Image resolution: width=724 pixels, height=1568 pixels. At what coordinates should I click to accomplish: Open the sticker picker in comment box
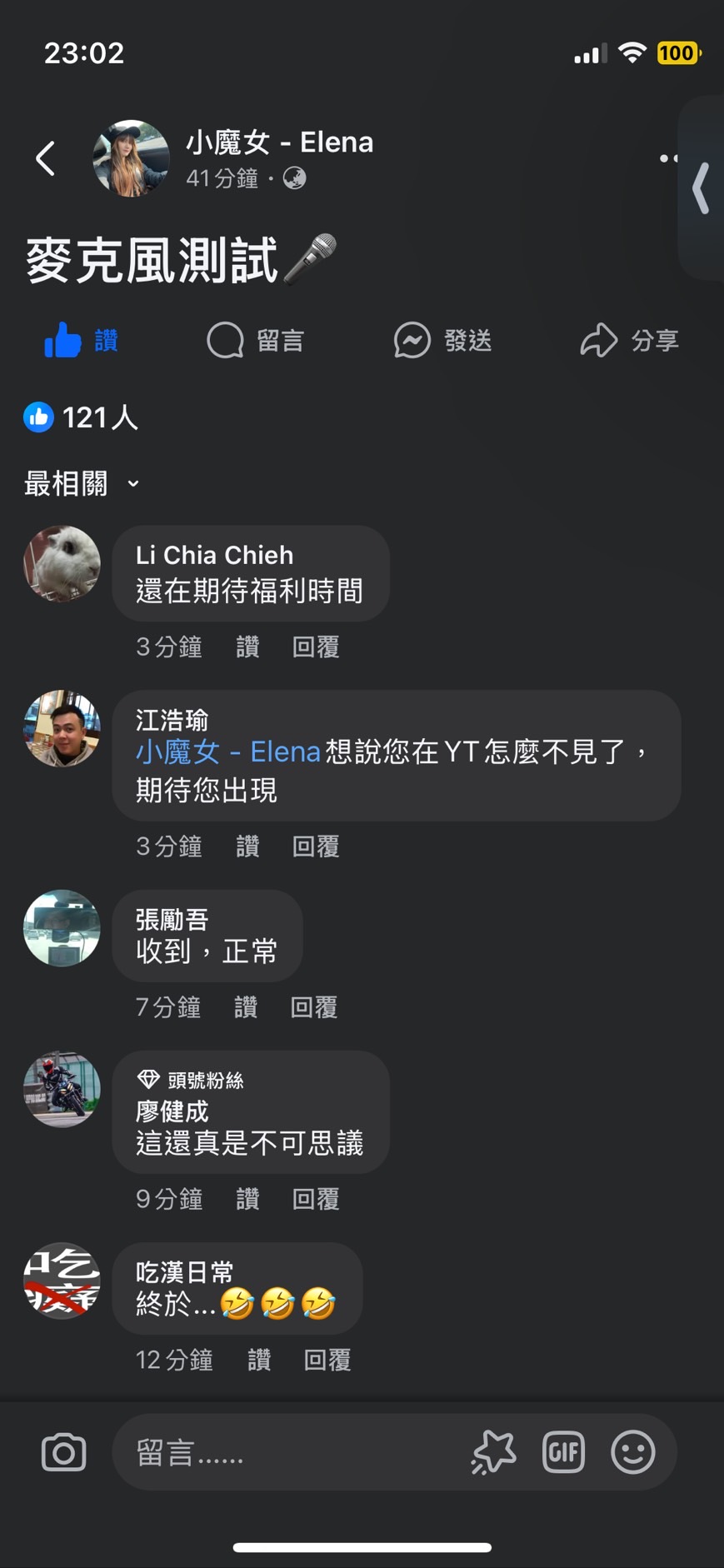tap(493, 1452)
